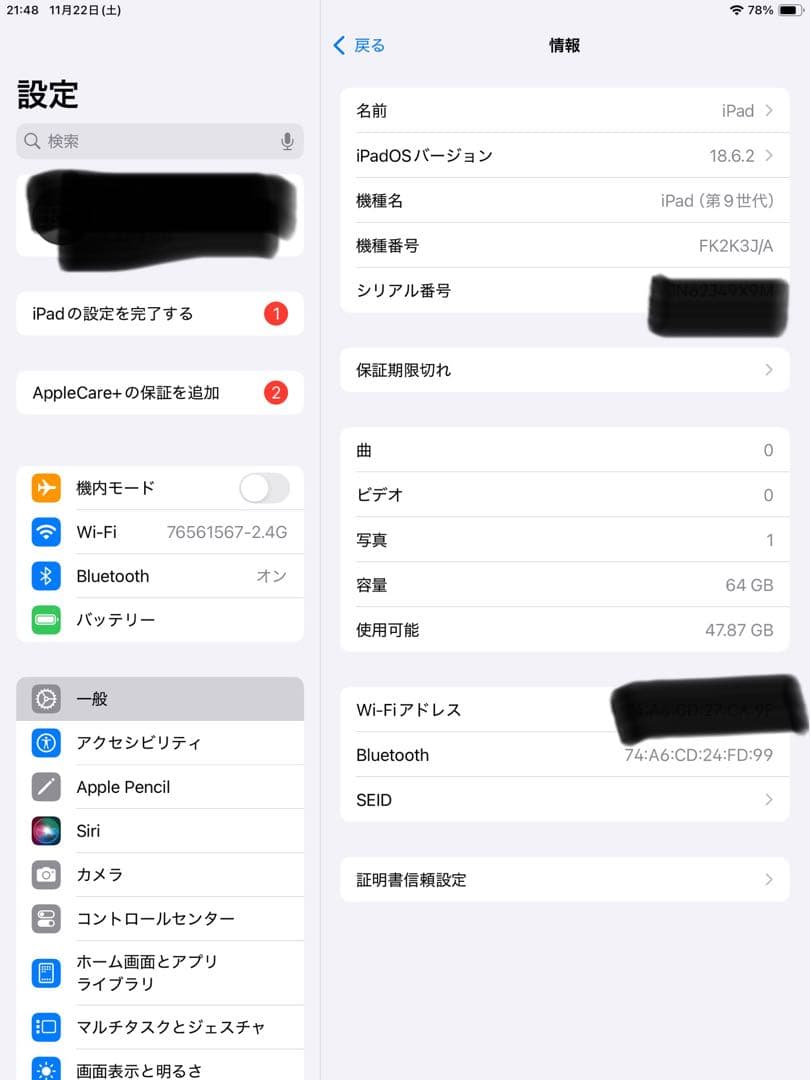Viewport: 810px width, 1080px height.
Task: Open the Siri settings icon
Action: [x=45, y=831]
